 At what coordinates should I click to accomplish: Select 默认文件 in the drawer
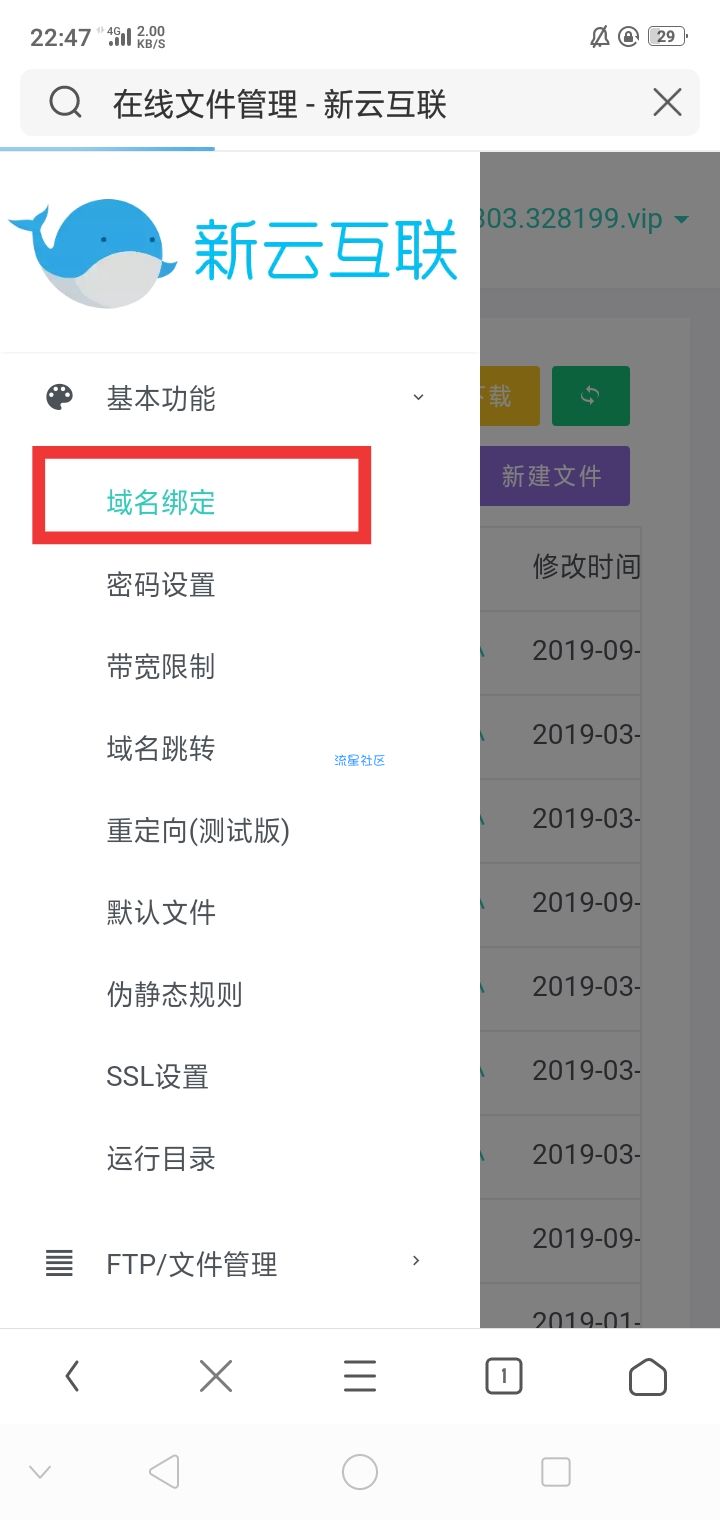point(161,912)
